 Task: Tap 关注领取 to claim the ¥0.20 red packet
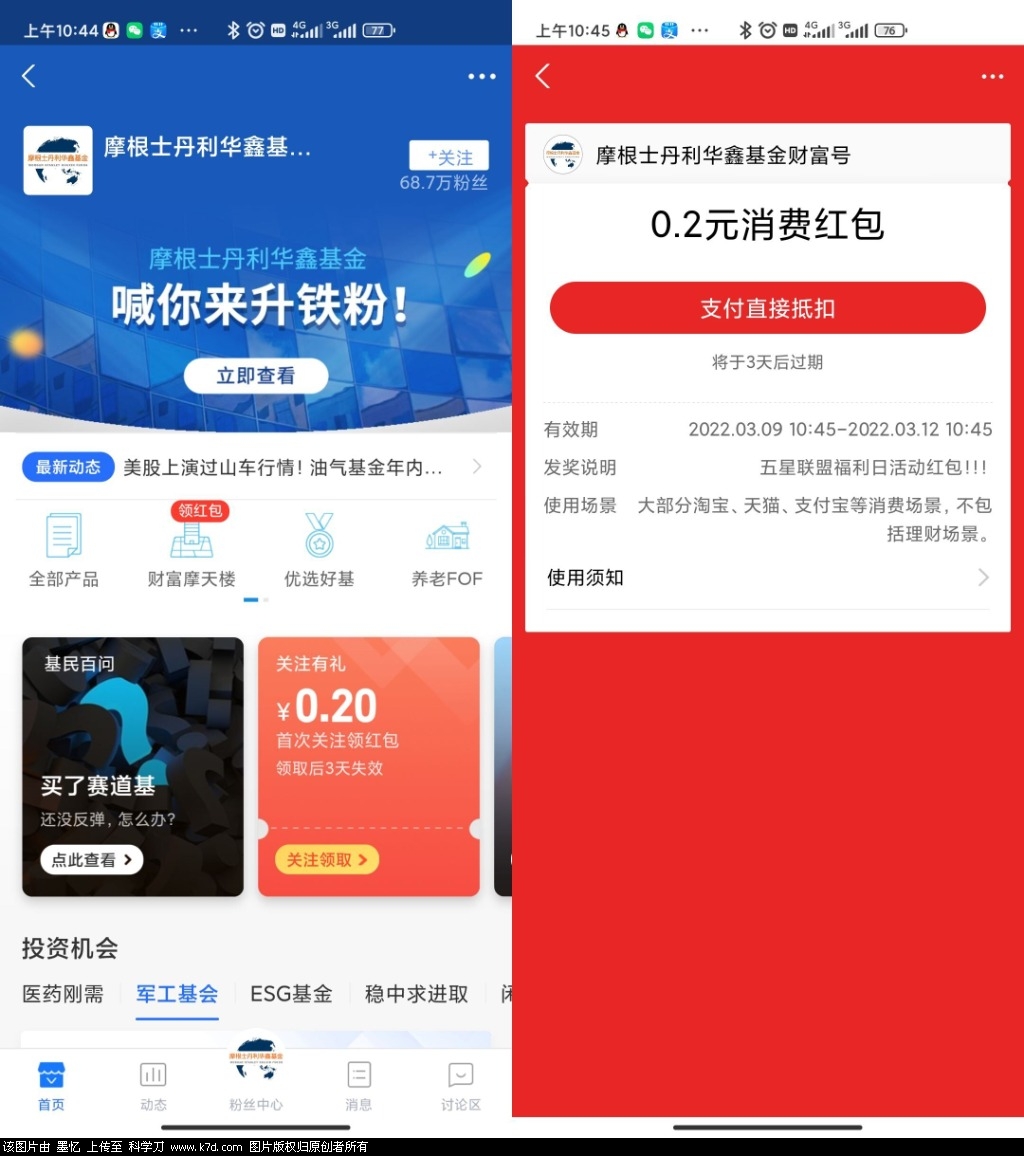click(326, 859)
